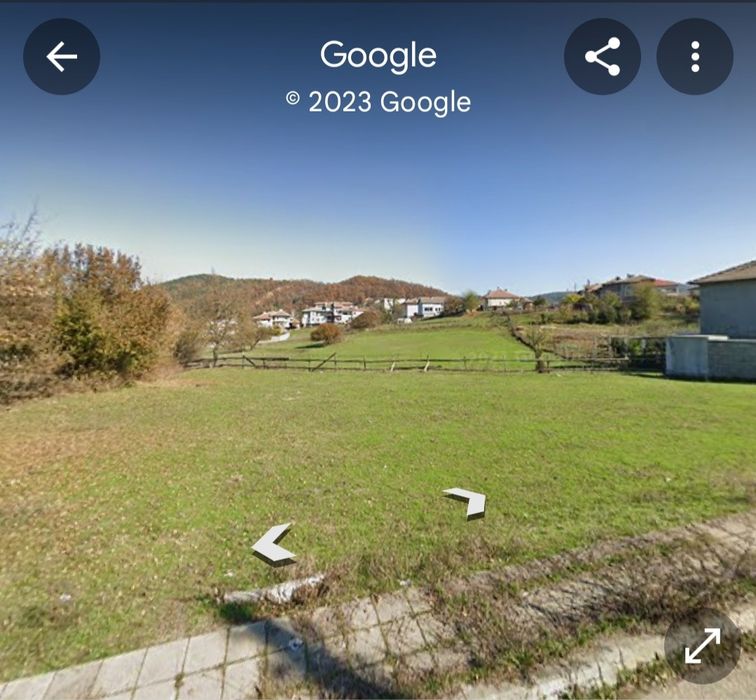Move along the right navigation arrow
Image resolution: width=756 pixels, height=700 pixels.
click(x=467, y=501)
